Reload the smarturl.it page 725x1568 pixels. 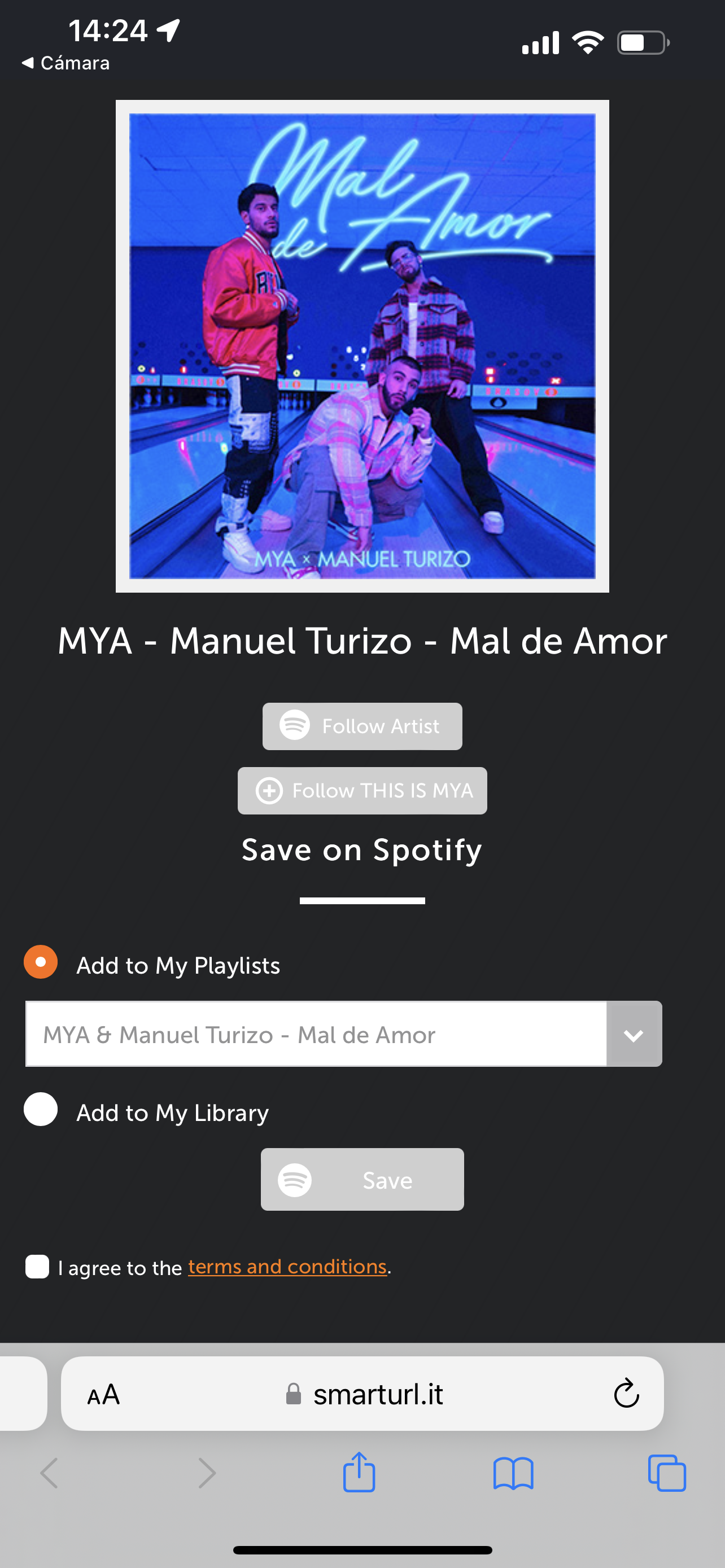pos(626,1394)
